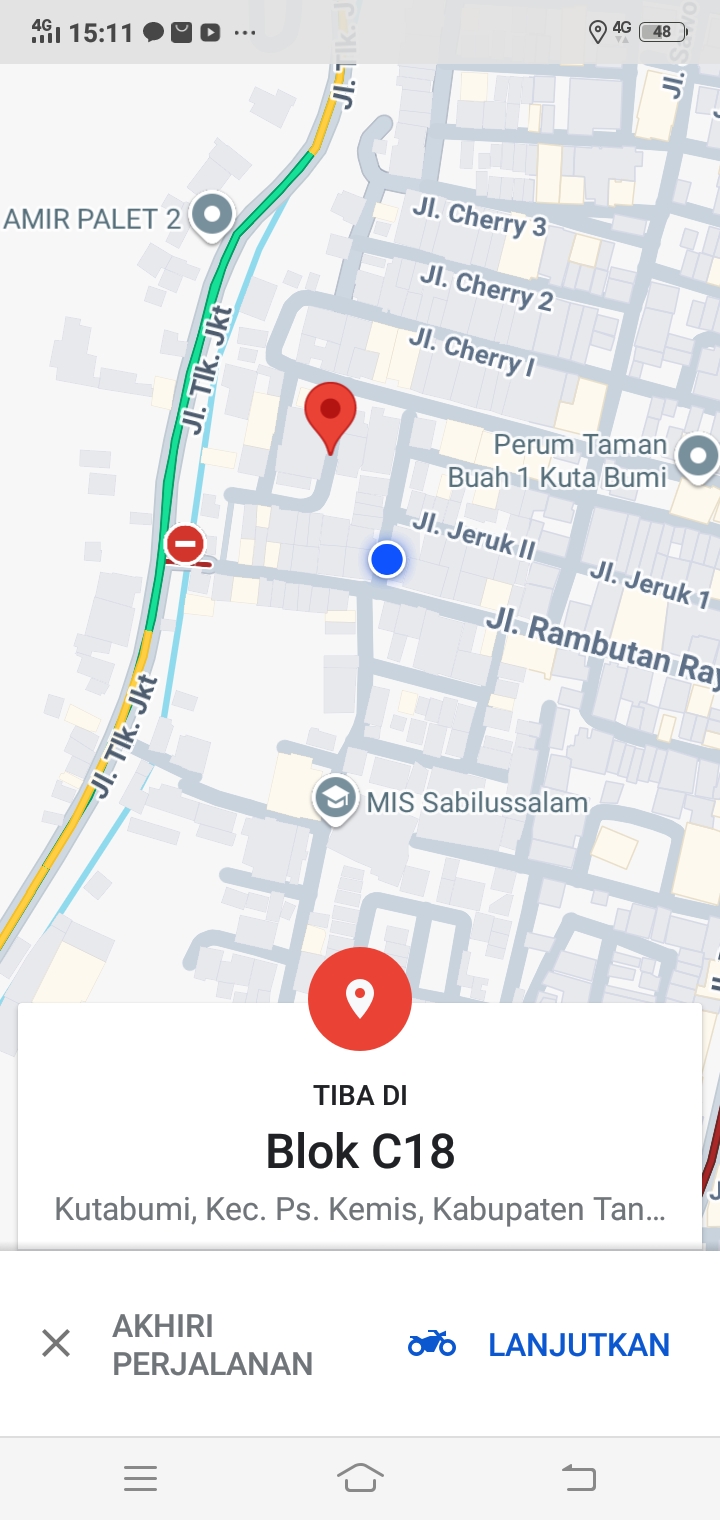
Task: Go to home screen via home button
Action: coord(360,1477)
